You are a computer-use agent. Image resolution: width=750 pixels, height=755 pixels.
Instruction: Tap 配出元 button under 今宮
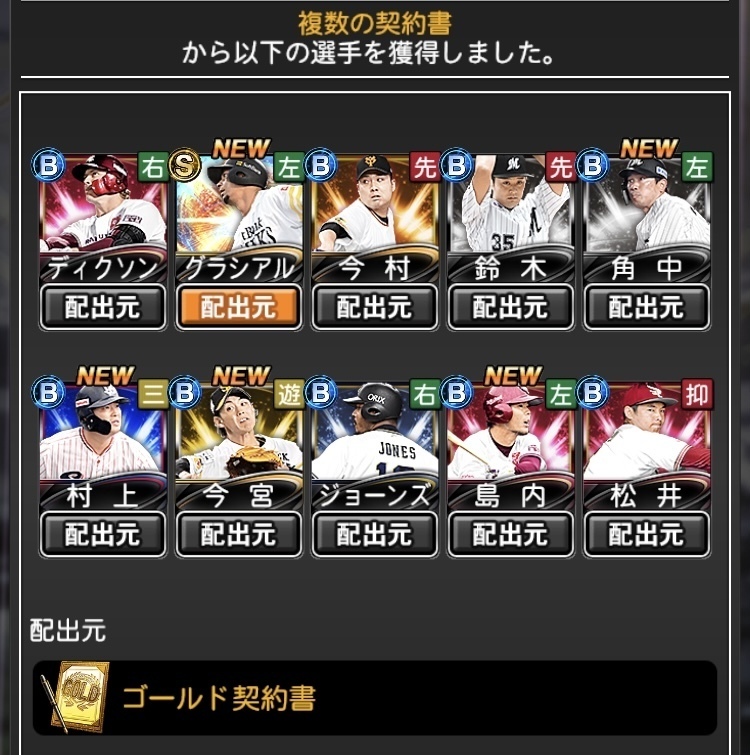coord(239,534)
